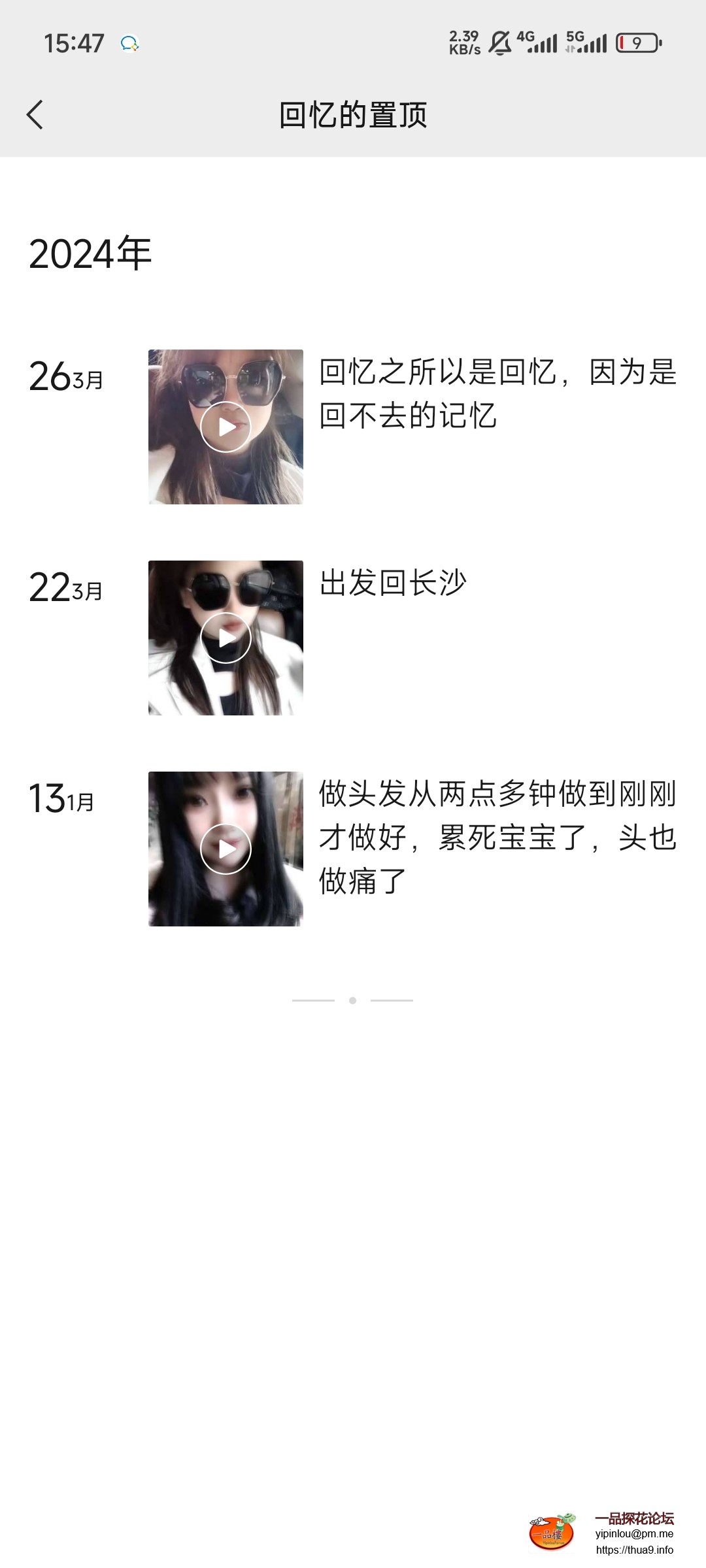The image size is (706, 1568).
Task: Play the March 26 memory video
Action: (x=226, y=426)
